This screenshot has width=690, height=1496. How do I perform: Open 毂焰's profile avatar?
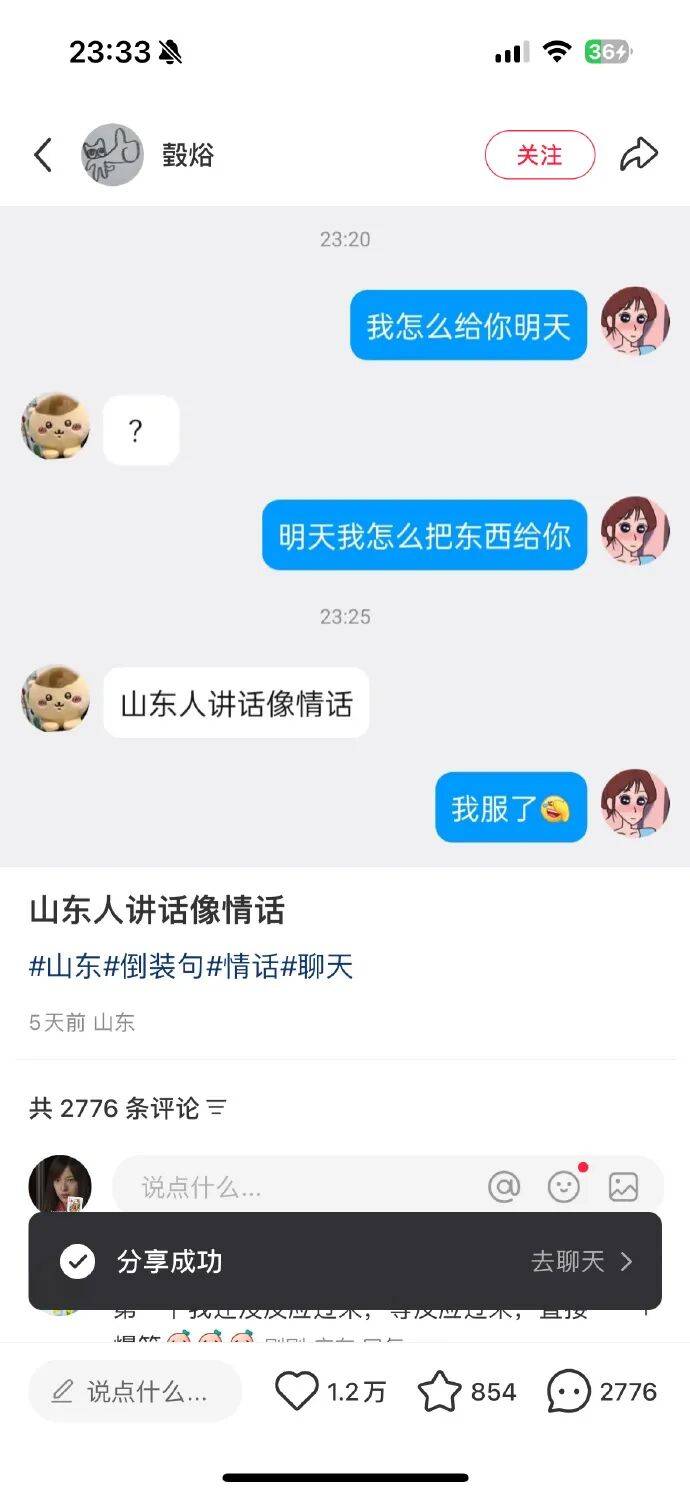[112, 155]
